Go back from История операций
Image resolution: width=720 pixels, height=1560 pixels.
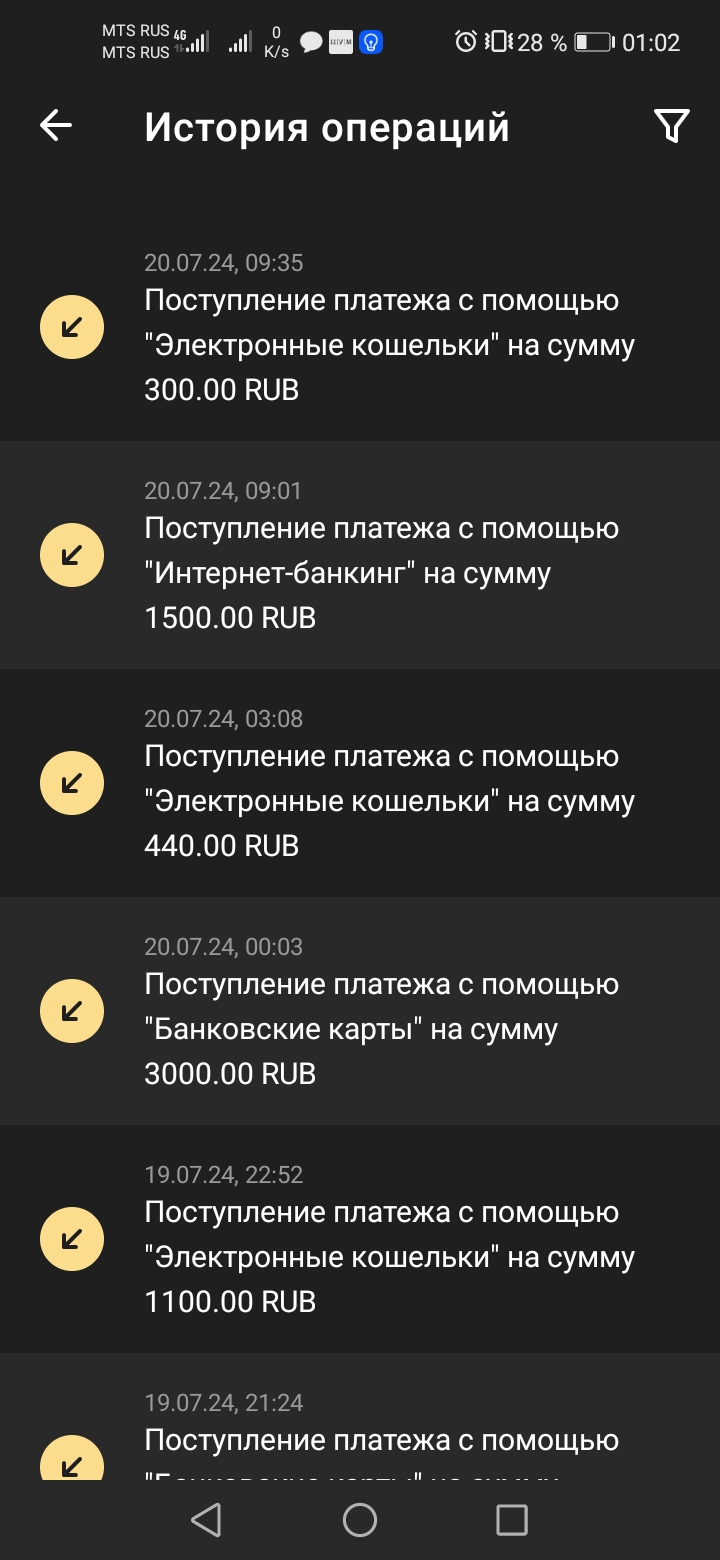56,126
